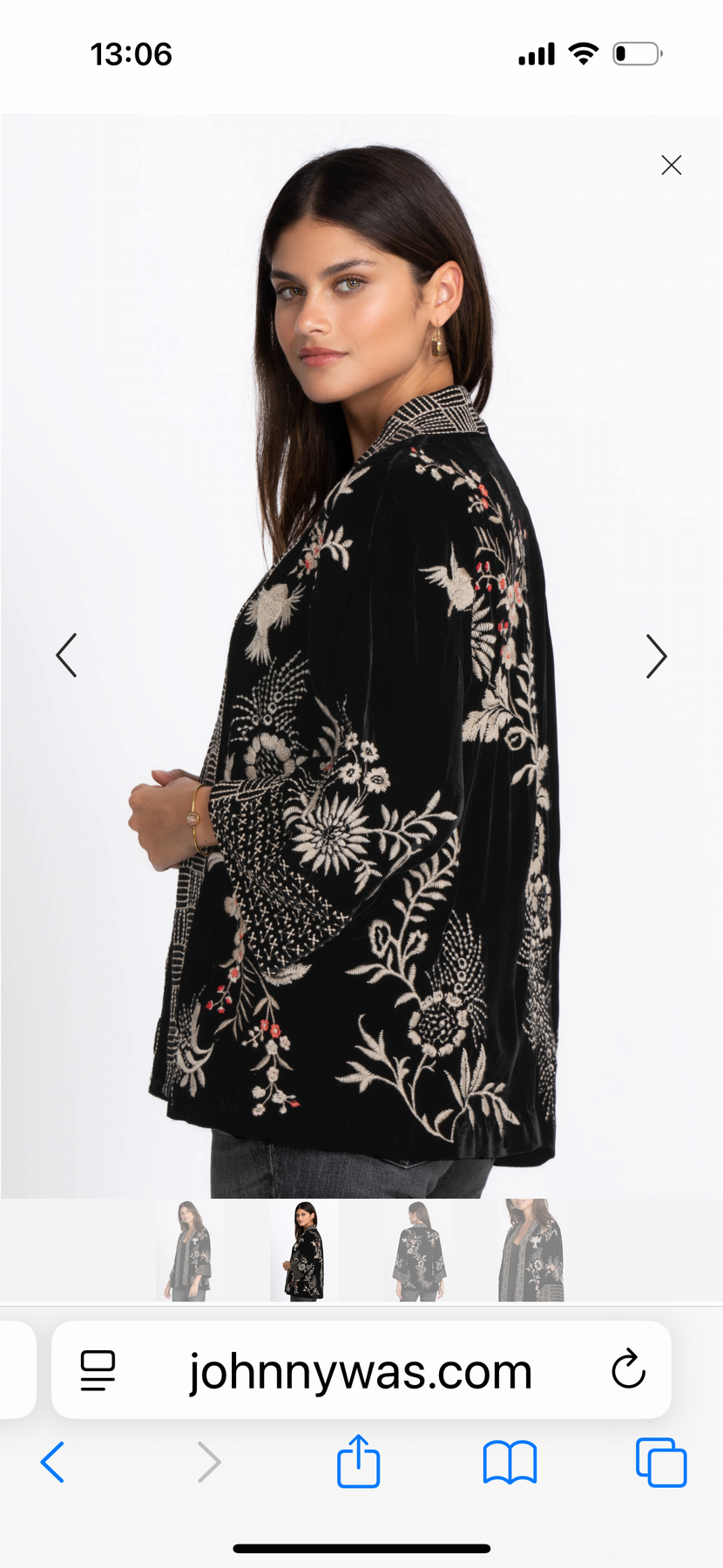This screenshot has height=1568, width=723.
Task: Open the tabs overview
Action: (x=660, y=1462)
